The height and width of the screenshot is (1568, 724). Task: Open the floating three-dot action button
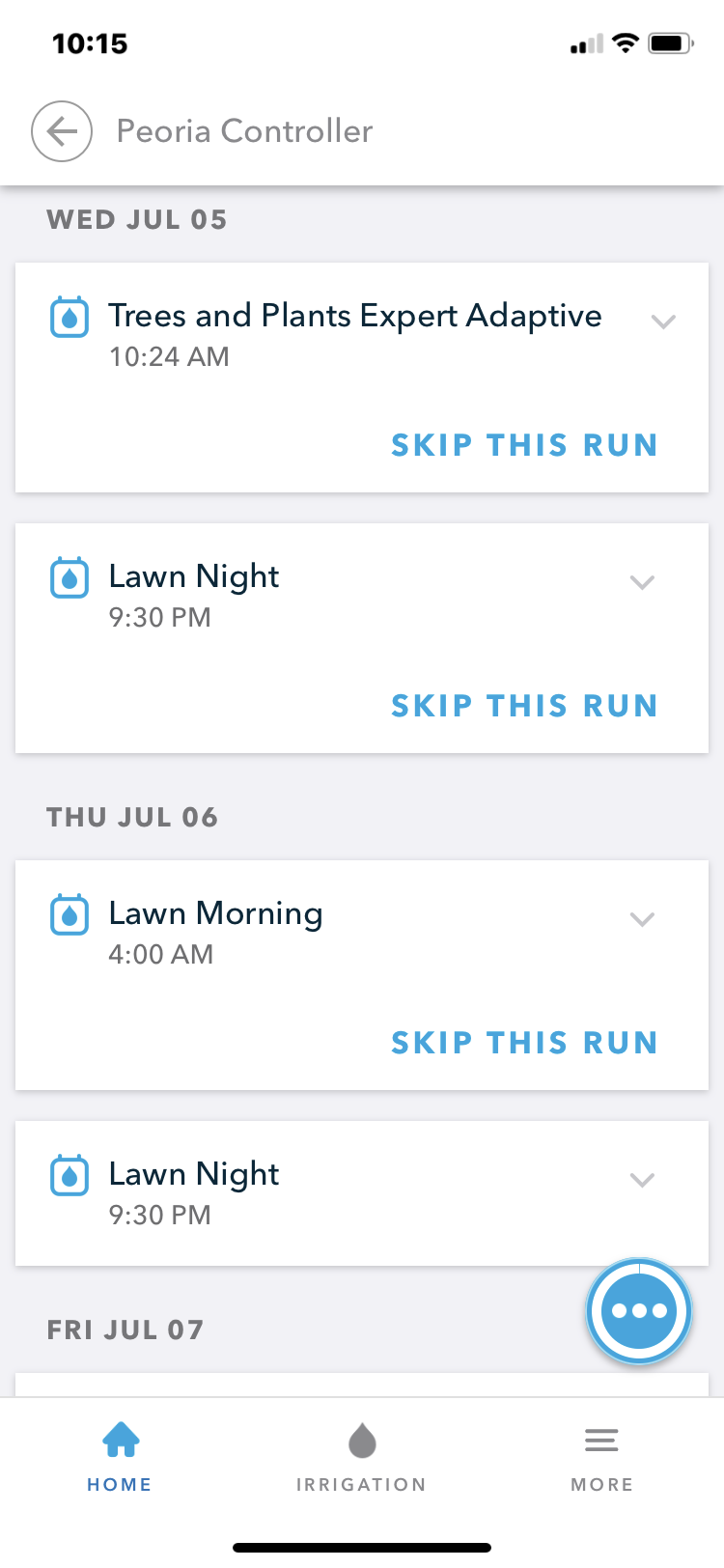[639, 1311]
